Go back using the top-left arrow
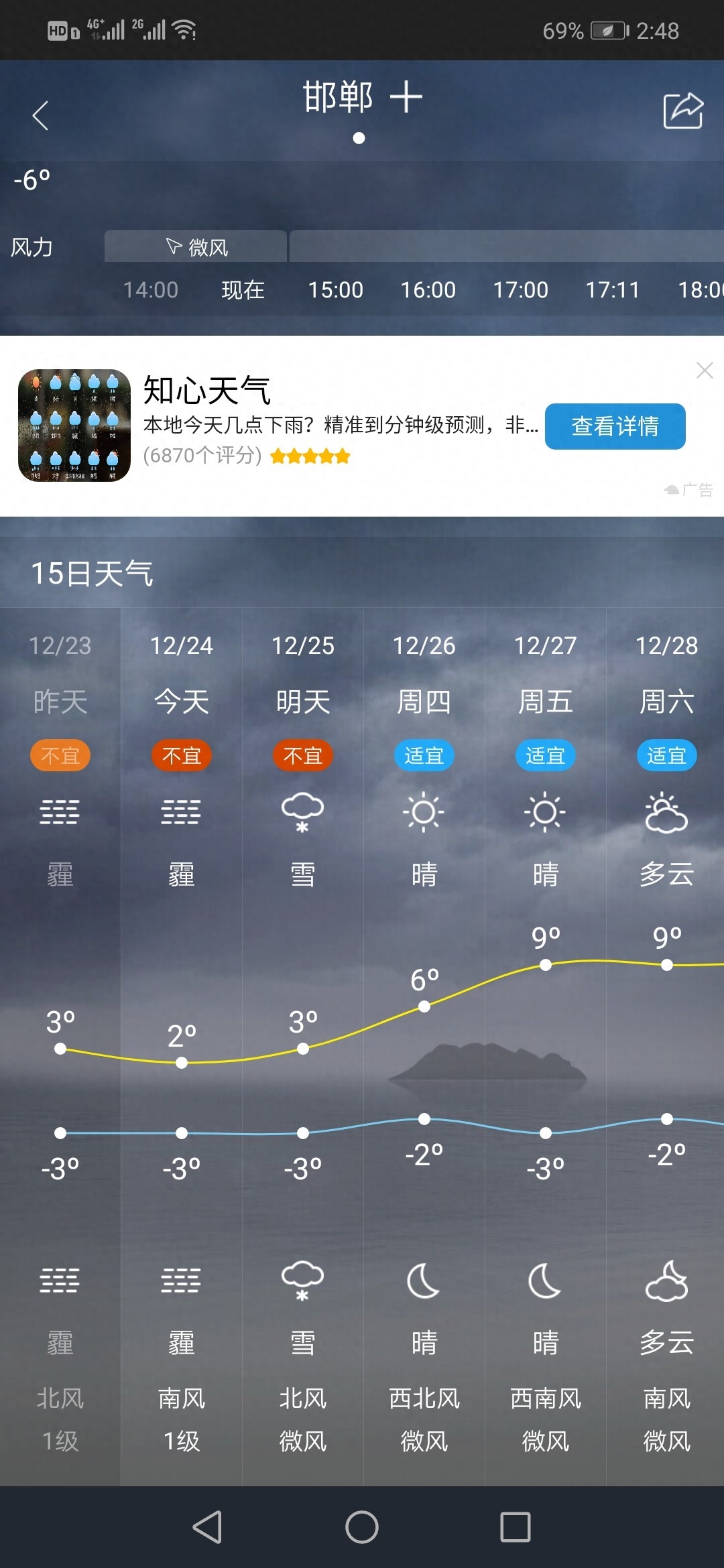 [x=41, y=115]
